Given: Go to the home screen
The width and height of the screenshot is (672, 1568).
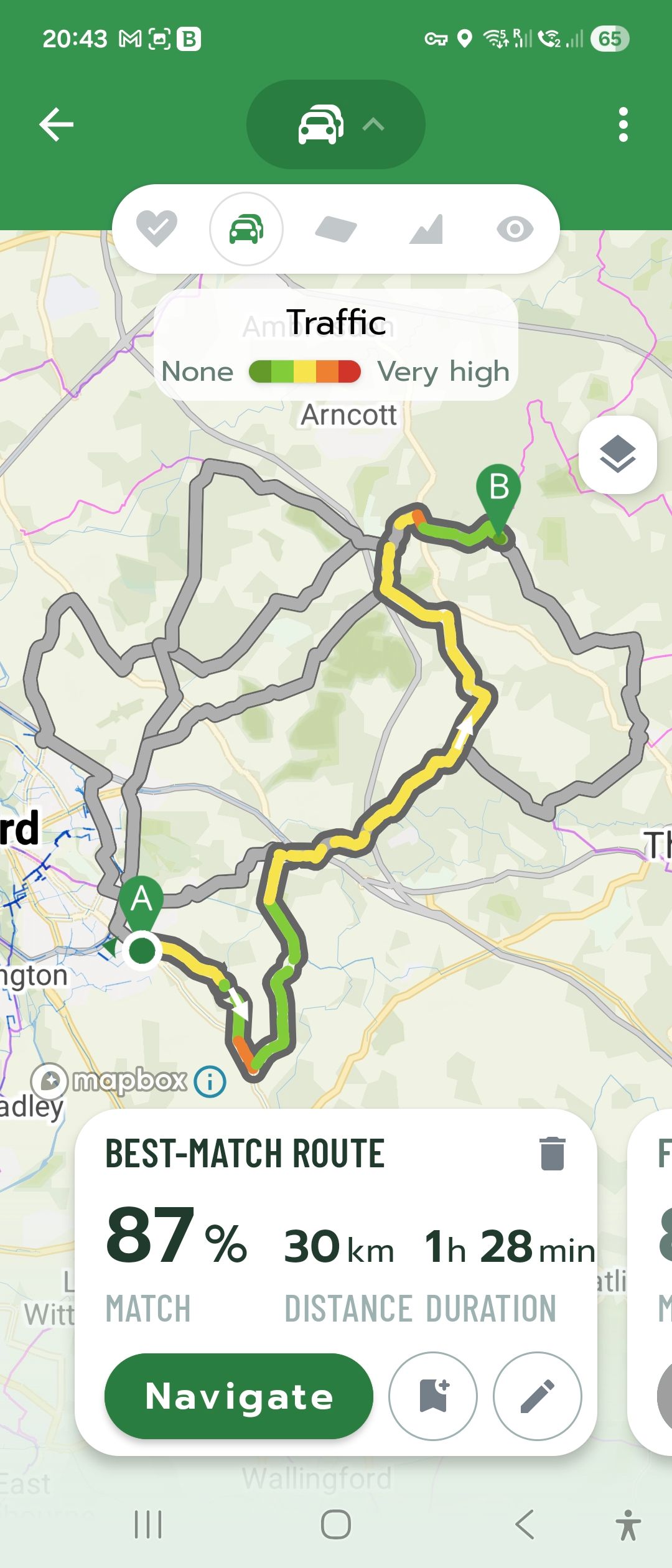Looking at the screenshot, I should point(336,1524).
